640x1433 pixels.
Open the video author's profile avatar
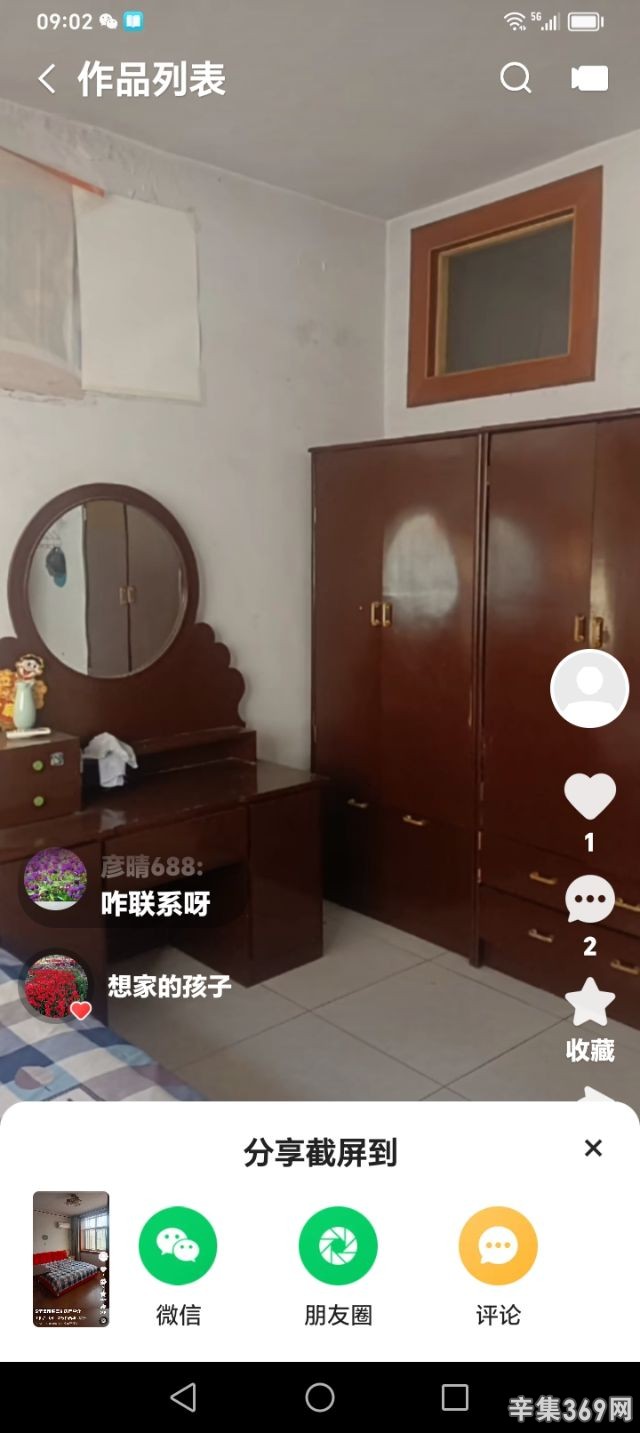click(589, 688)
